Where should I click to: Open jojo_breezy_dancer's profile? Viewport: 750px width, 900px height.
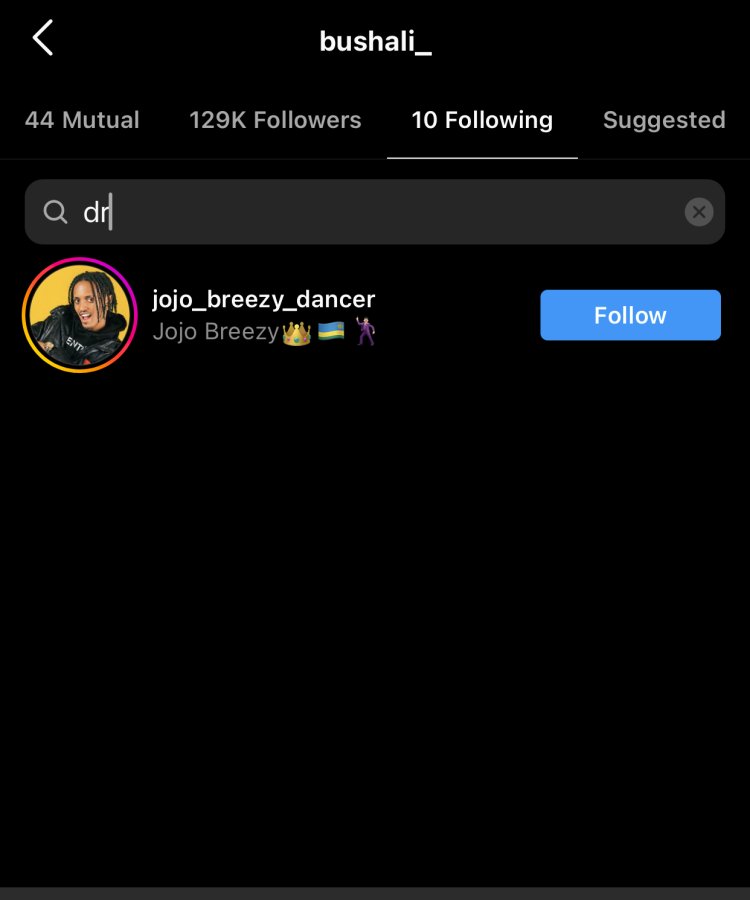[263, 299]
